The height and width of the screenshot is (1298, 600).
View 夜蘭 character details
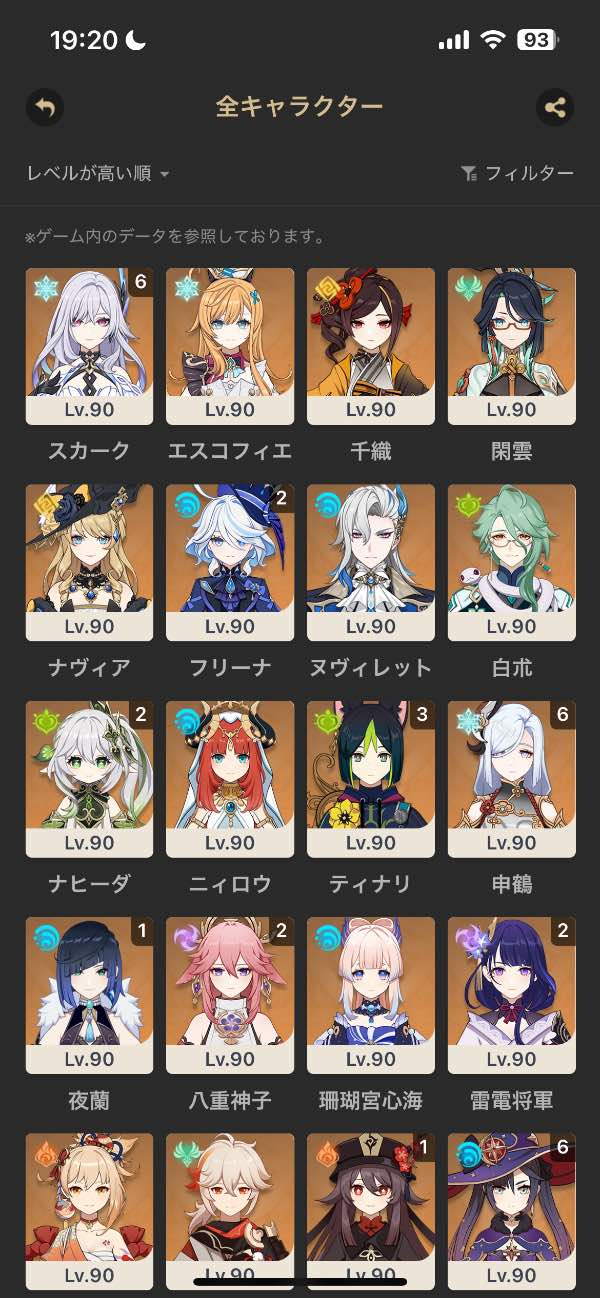tap(89, 995)
